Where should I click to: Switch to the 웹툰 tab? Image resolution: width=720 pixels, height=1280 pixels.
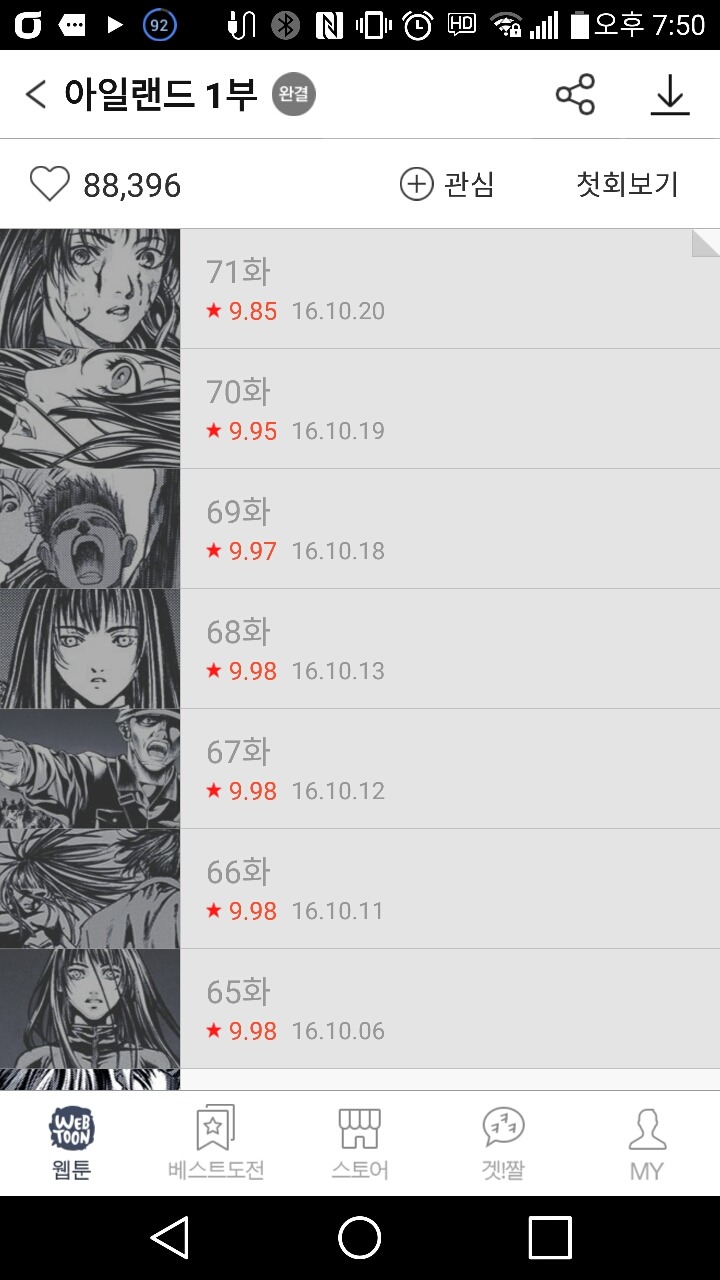72,1143
